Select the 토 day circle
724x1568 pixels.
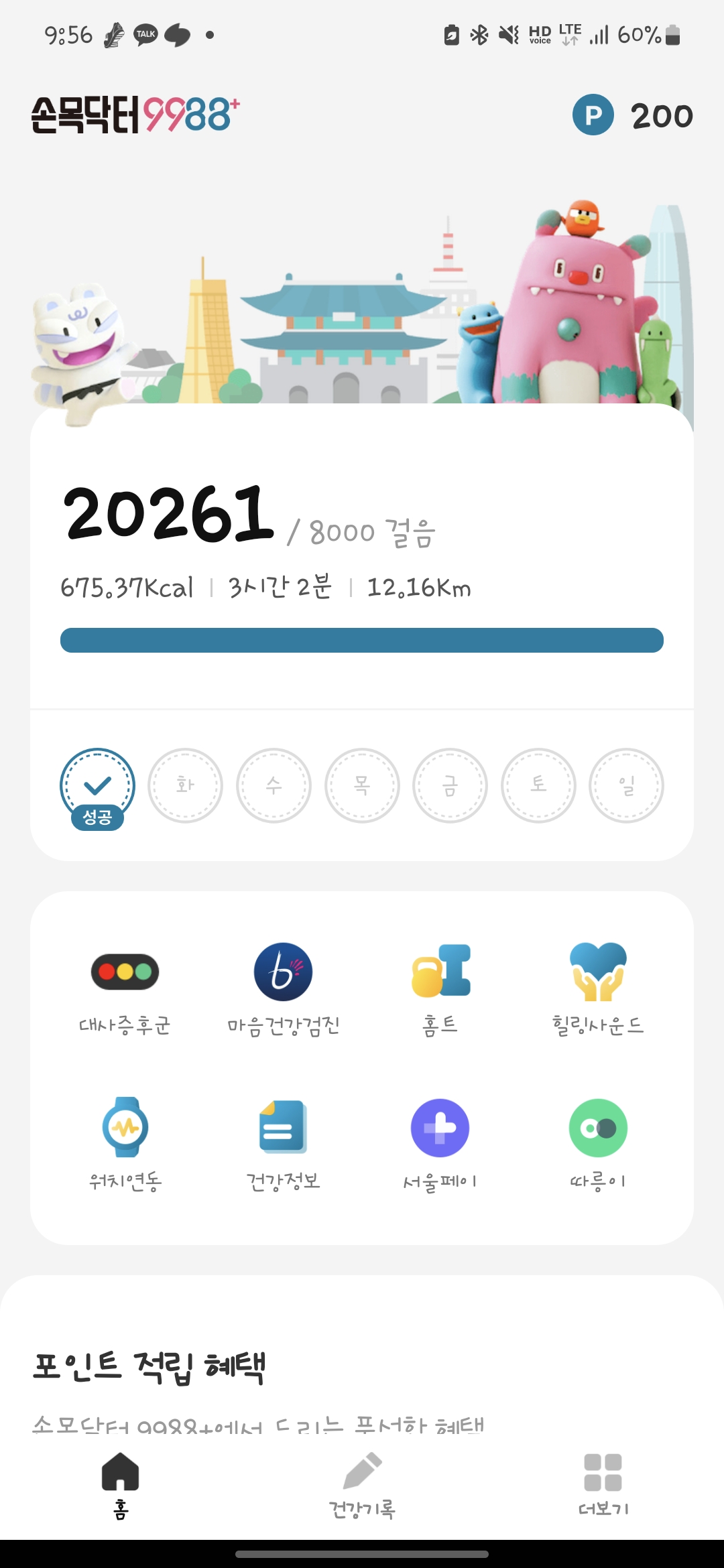coord(538,785)
